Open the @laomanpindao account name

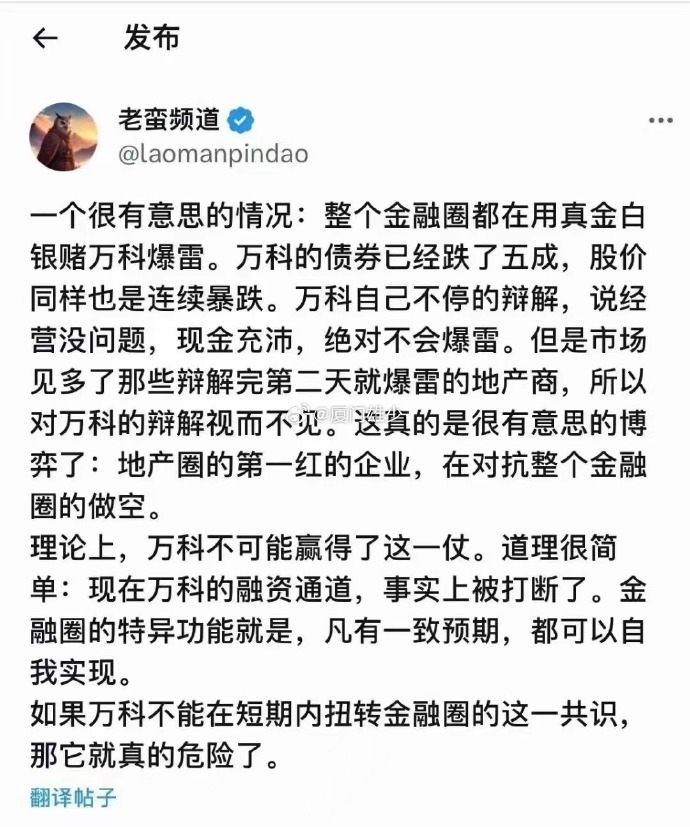coord(212,155)
